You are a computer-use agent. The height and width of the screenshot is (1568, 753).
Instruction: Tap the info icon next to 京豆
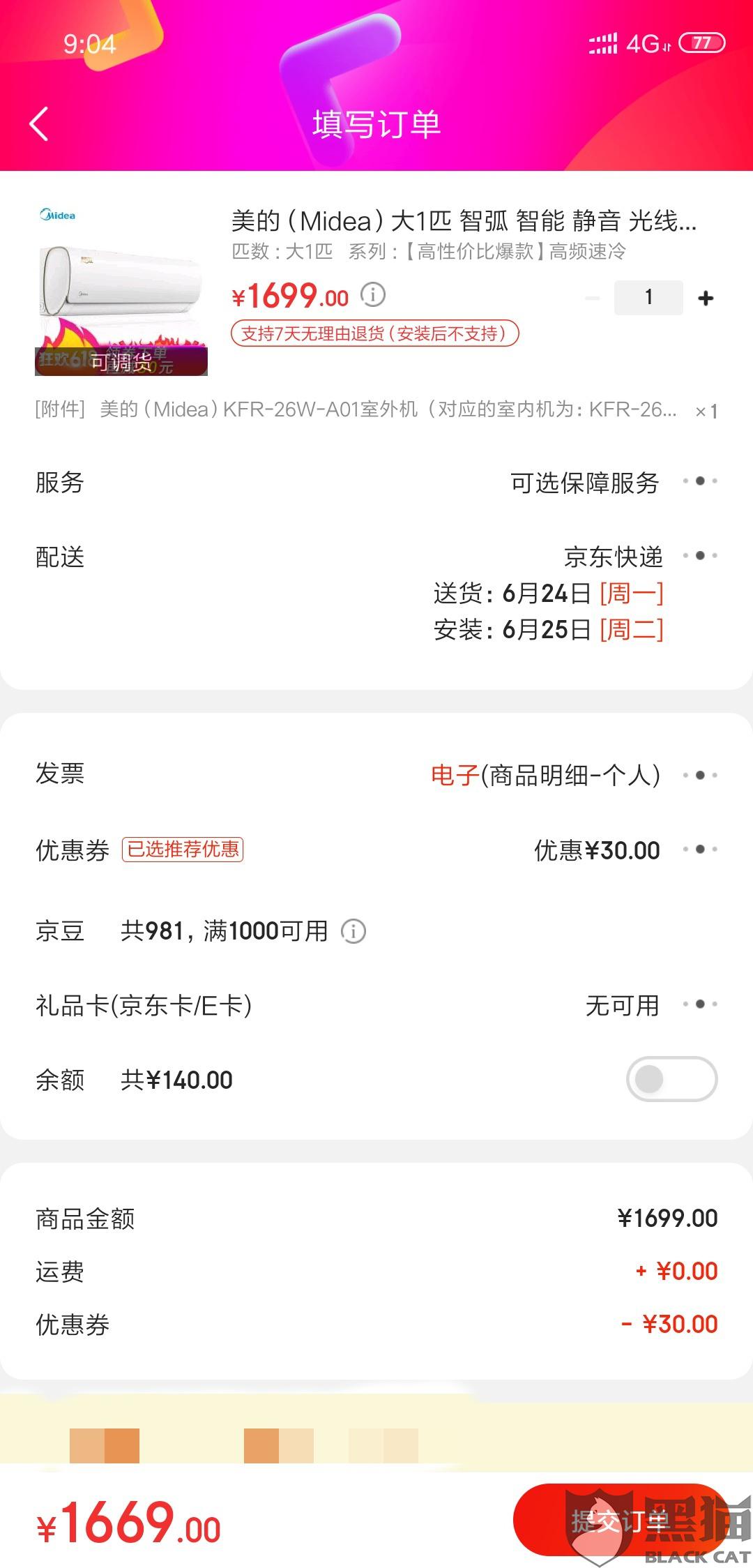[x=353, y=931]
